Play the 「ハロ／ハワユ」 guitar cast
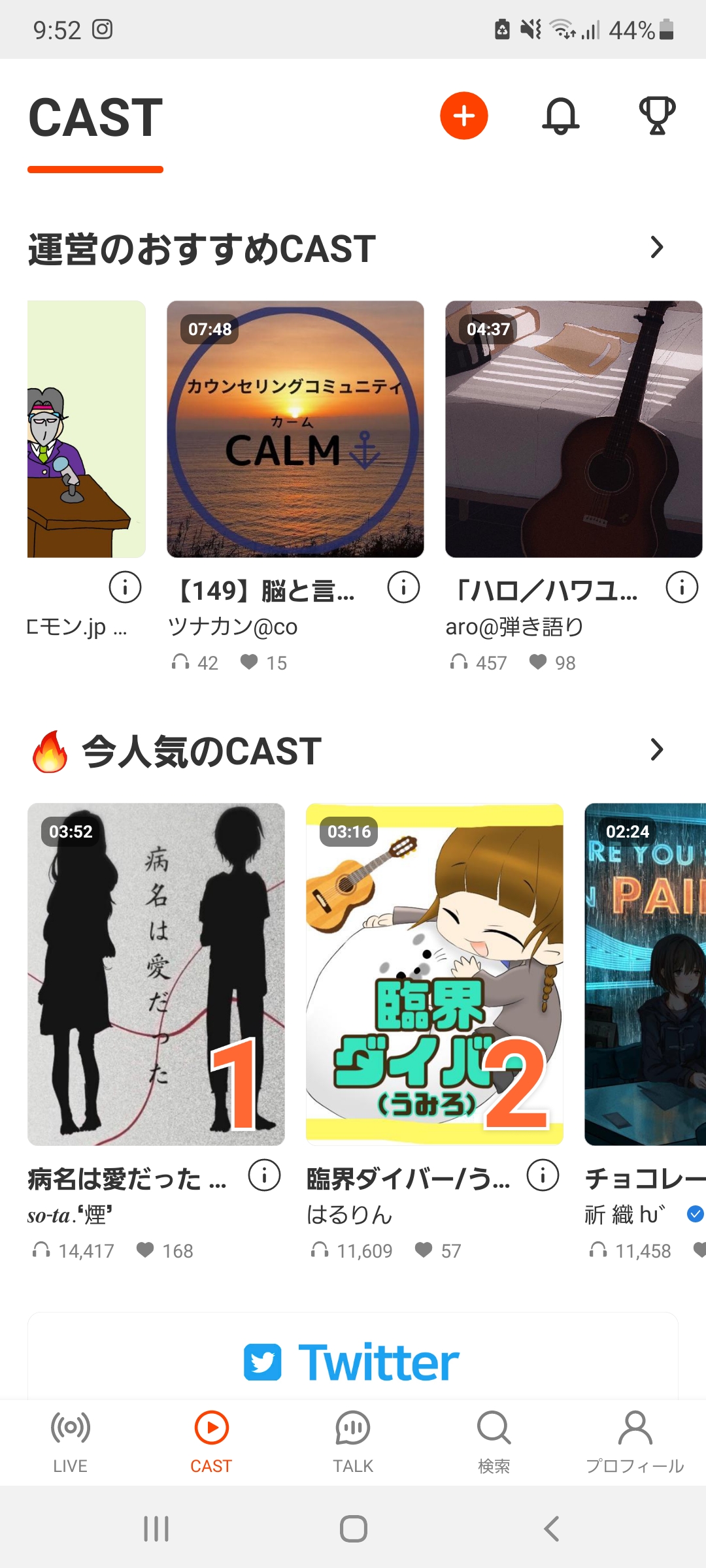This screenshot has height=1568, width=706. 573,429
